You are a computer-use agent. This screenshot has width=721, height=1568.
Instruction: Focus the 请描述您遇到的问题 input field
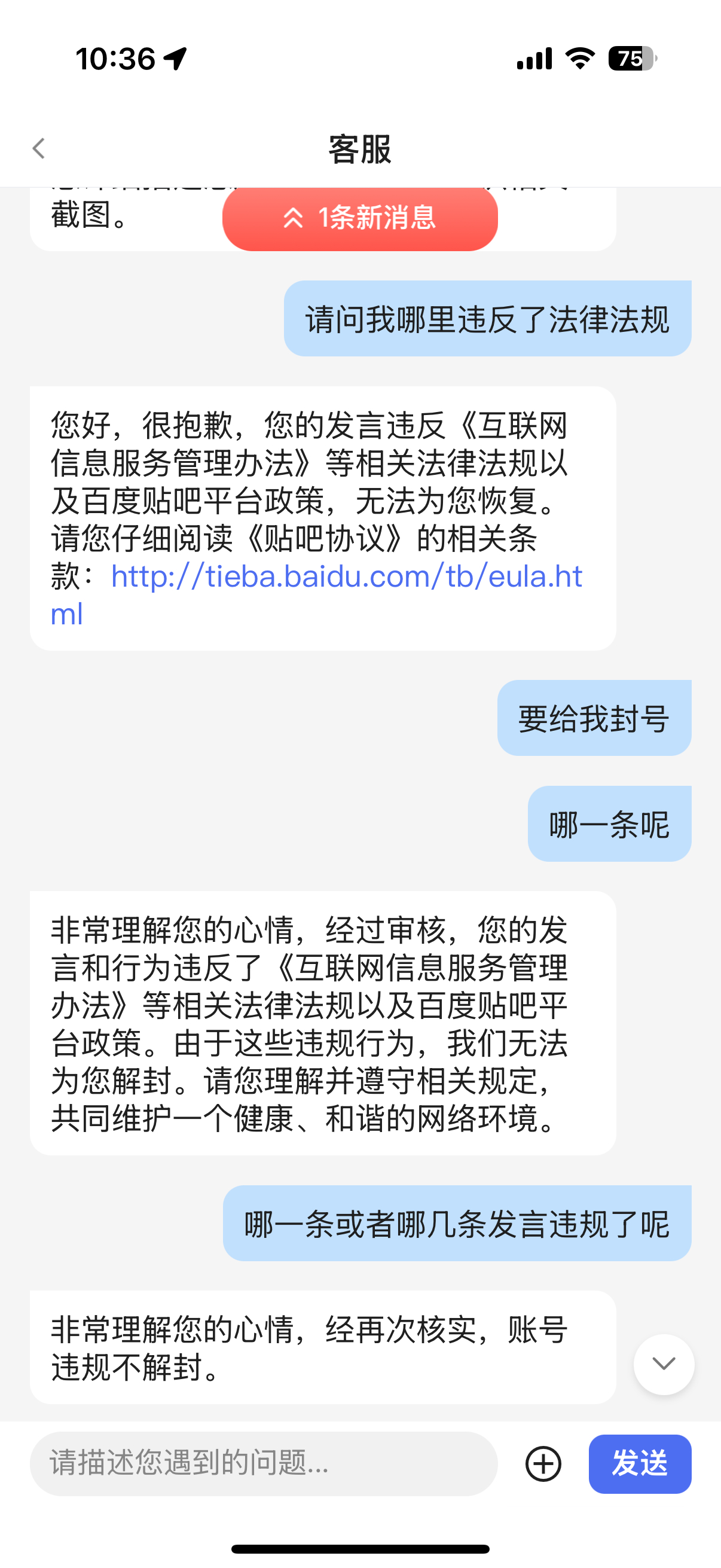[x=263, y=1463]
